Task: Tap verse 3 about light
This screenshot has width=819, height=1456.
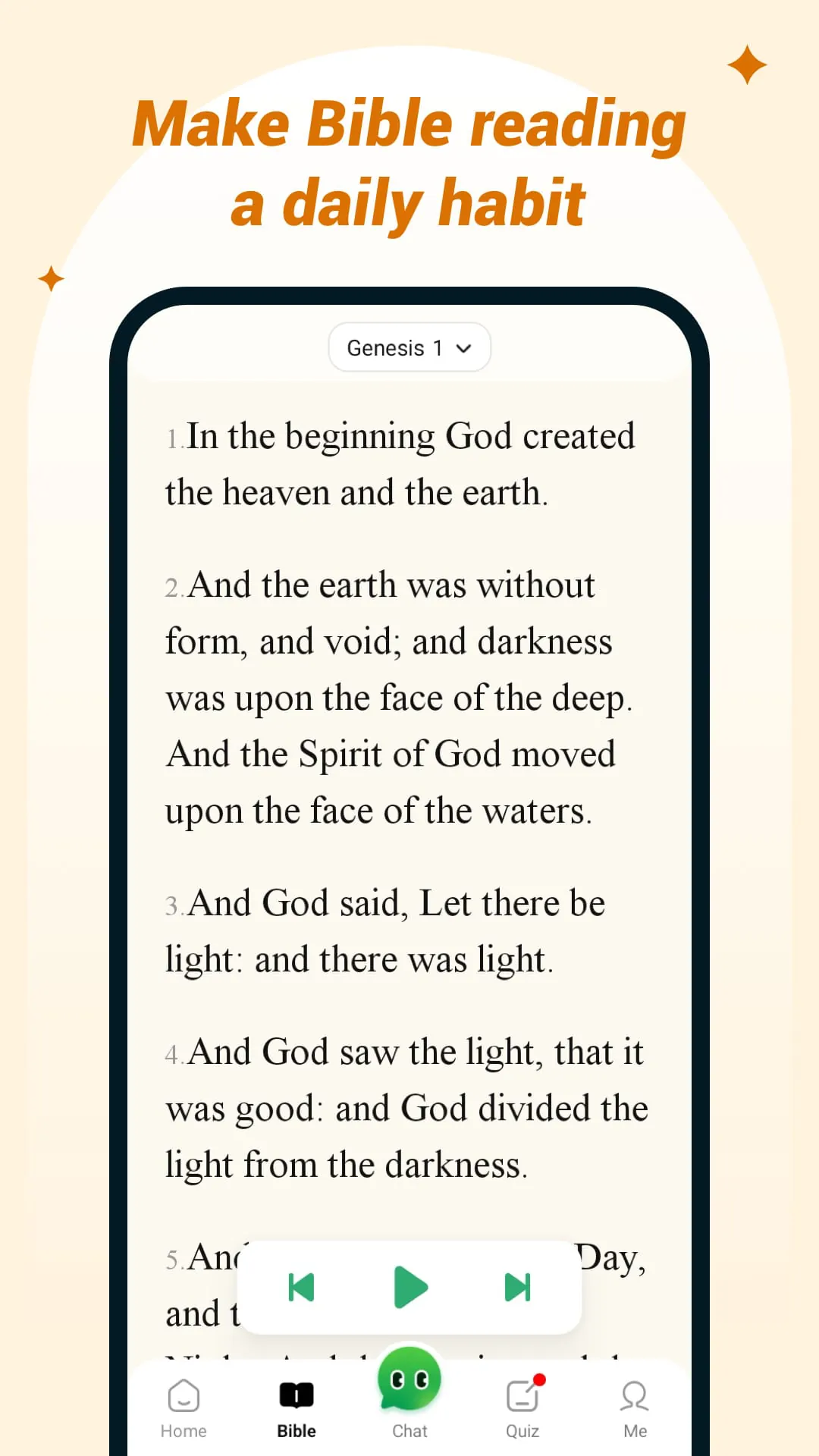Action: click(384, 929)
